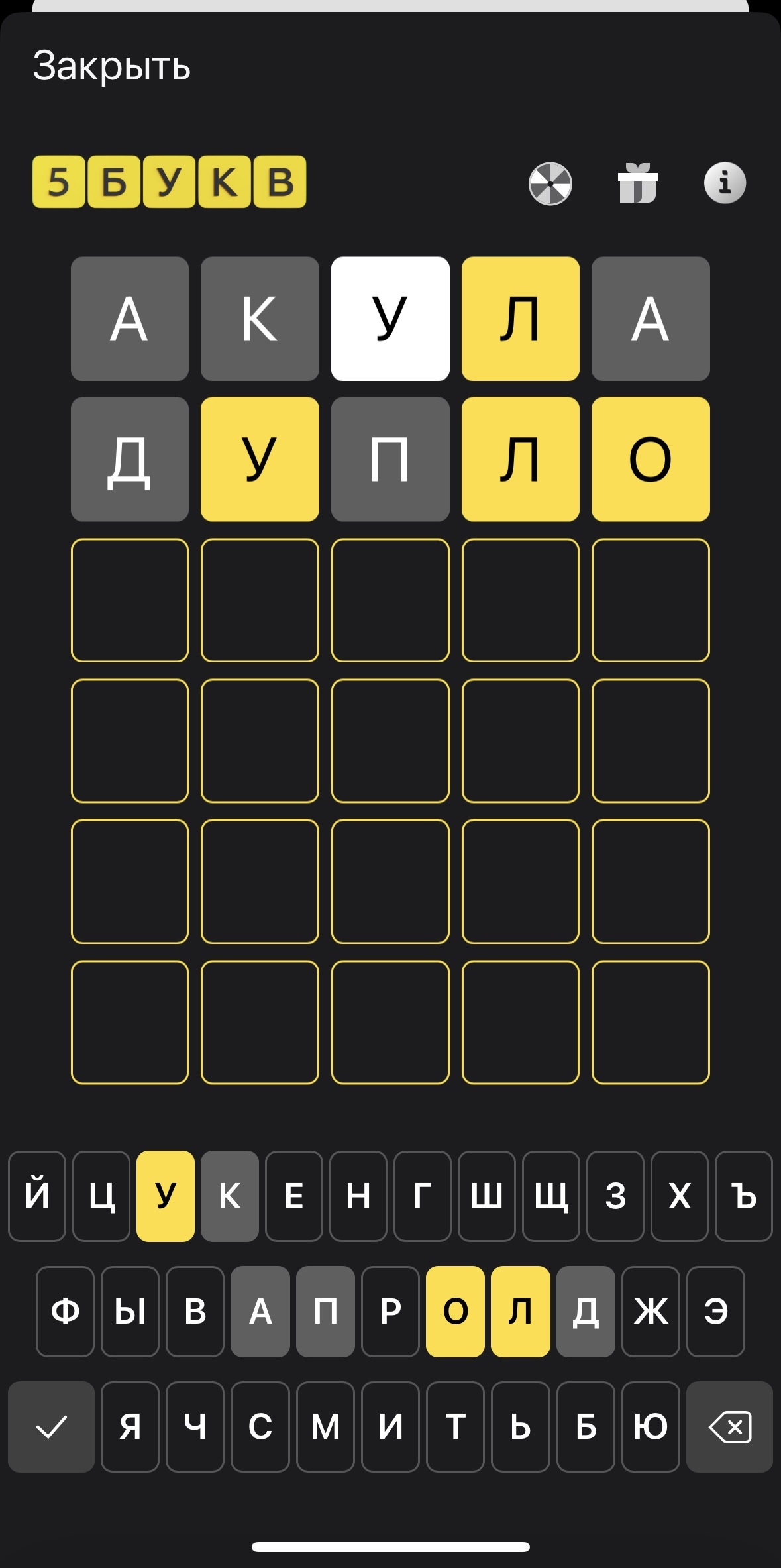
Task: Type the letter Р on the keyboard
Action: [390, 1311]
